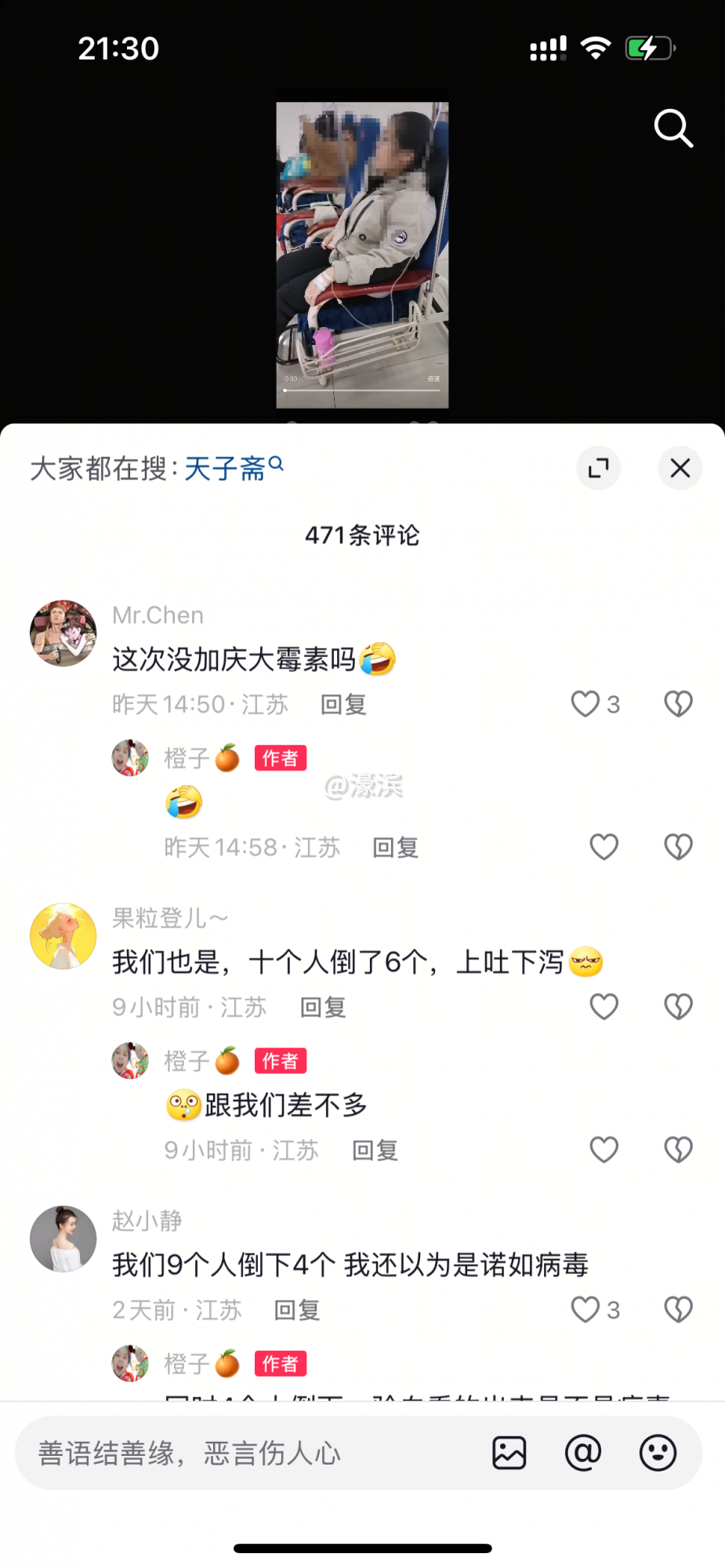Open the search magnifier above the video
Screen dimensions: 725x1568
coord(673,129)
